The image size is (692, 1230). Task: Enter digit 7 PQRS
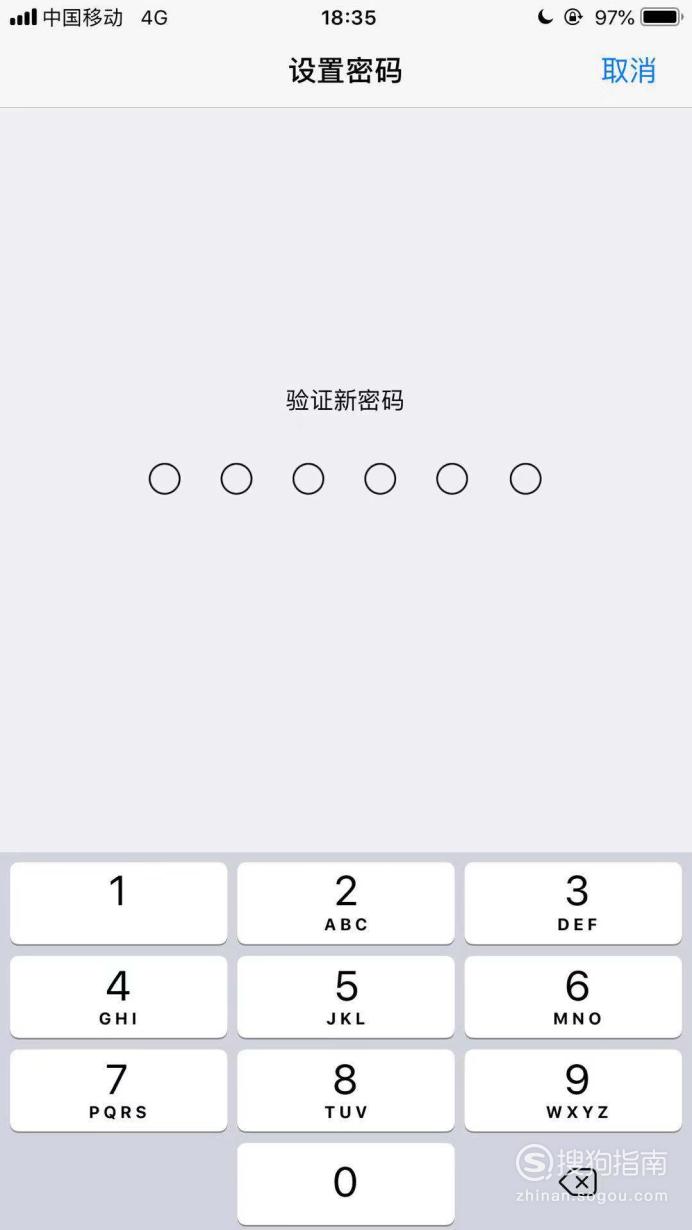[118, 1090]
